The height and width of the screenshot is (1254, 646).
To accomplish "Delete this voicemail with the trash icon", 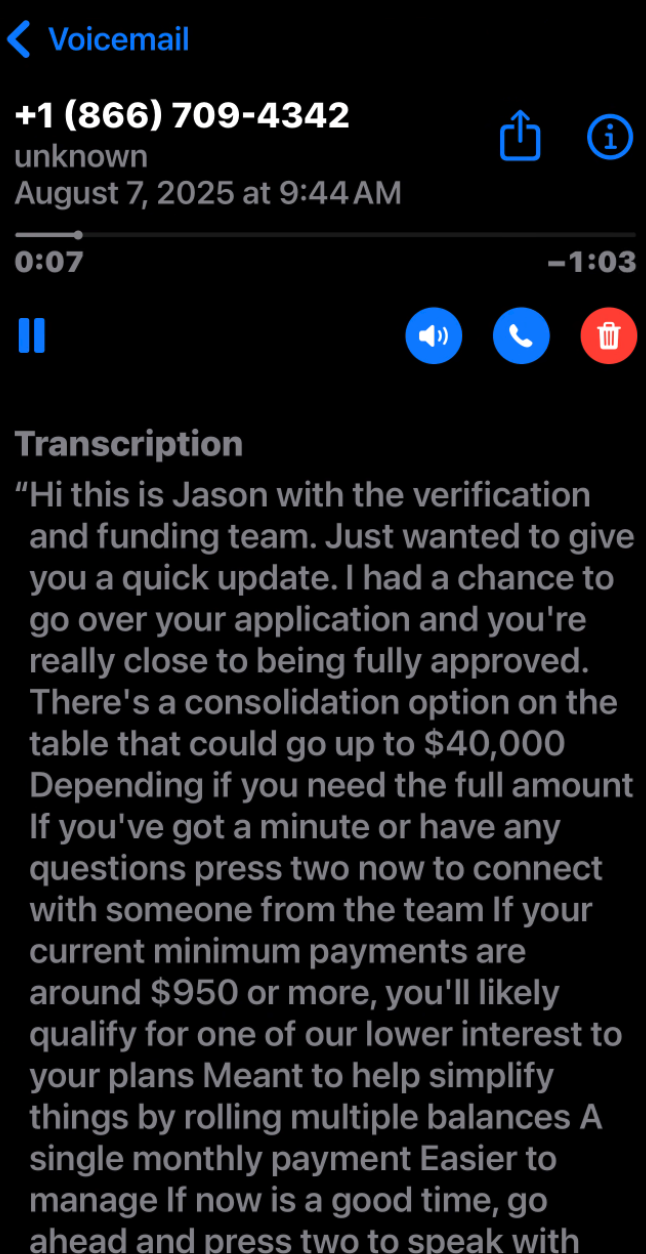I will click(608, 336).
